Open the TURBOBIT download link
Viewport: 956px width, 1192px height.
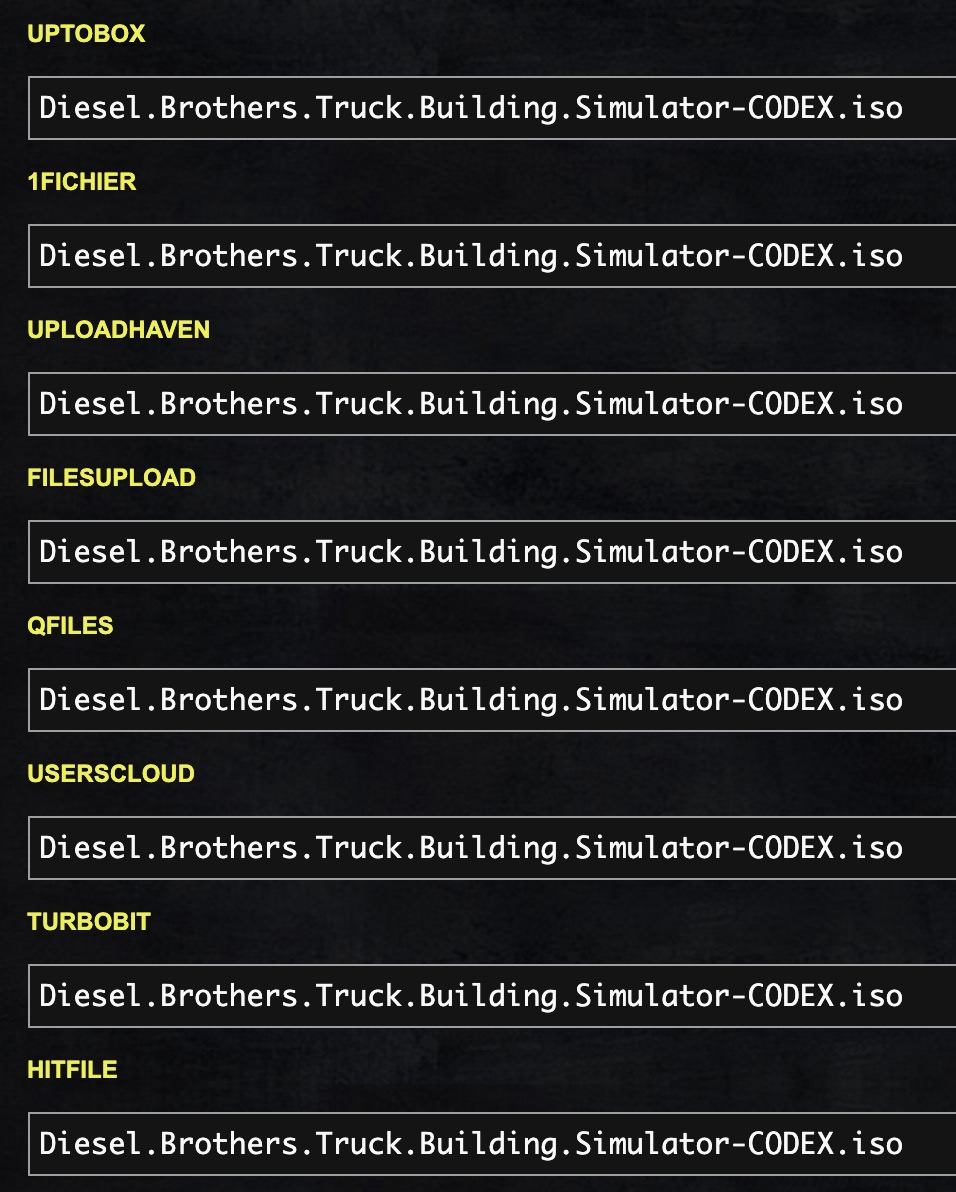471,995
